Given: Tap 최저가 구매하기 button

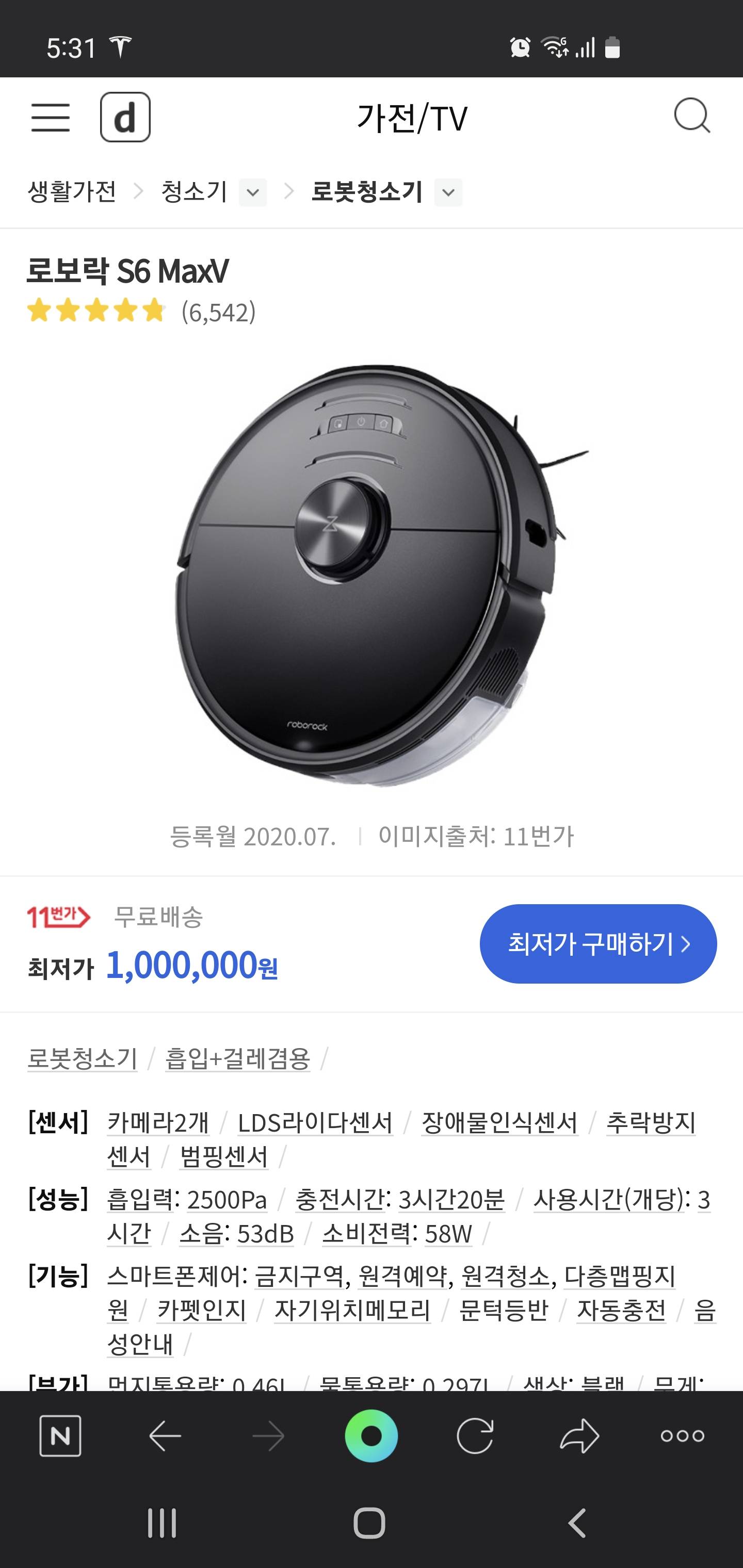Looking at the screenshot, I should (x=598, y=943).
